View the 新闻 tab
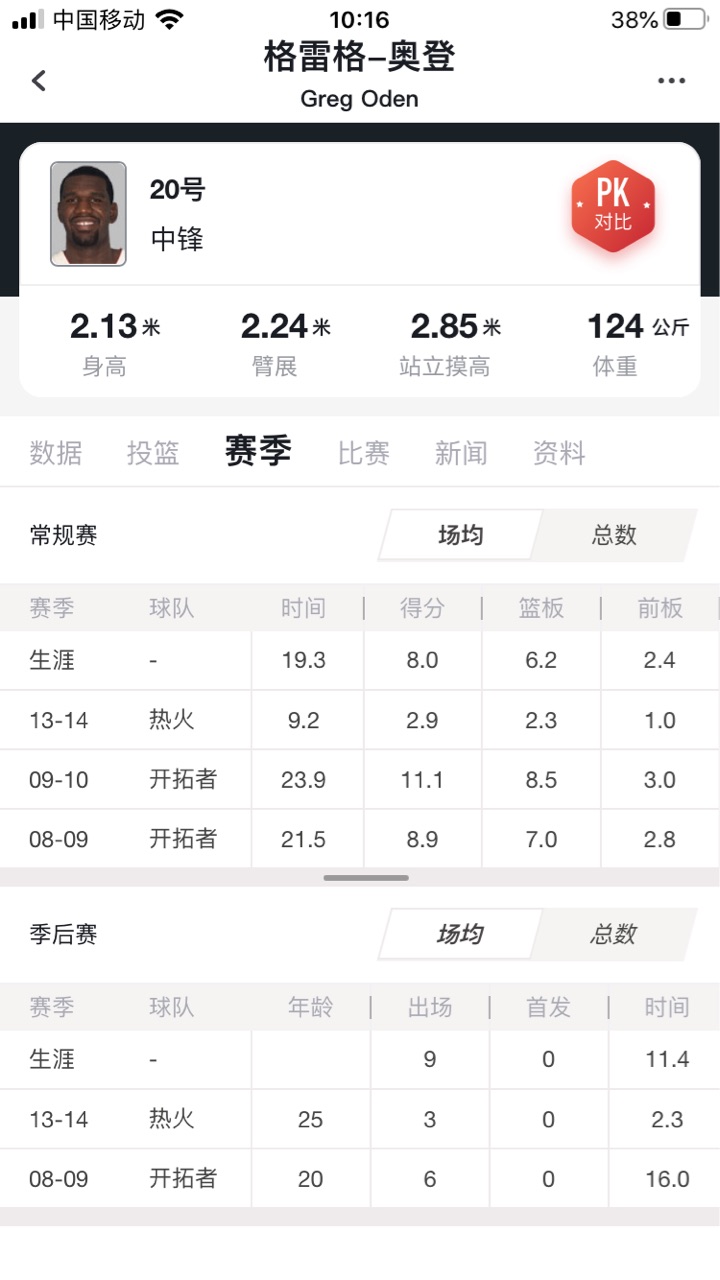This screenshot has height=1280, width=720. [x=461, y=453]
